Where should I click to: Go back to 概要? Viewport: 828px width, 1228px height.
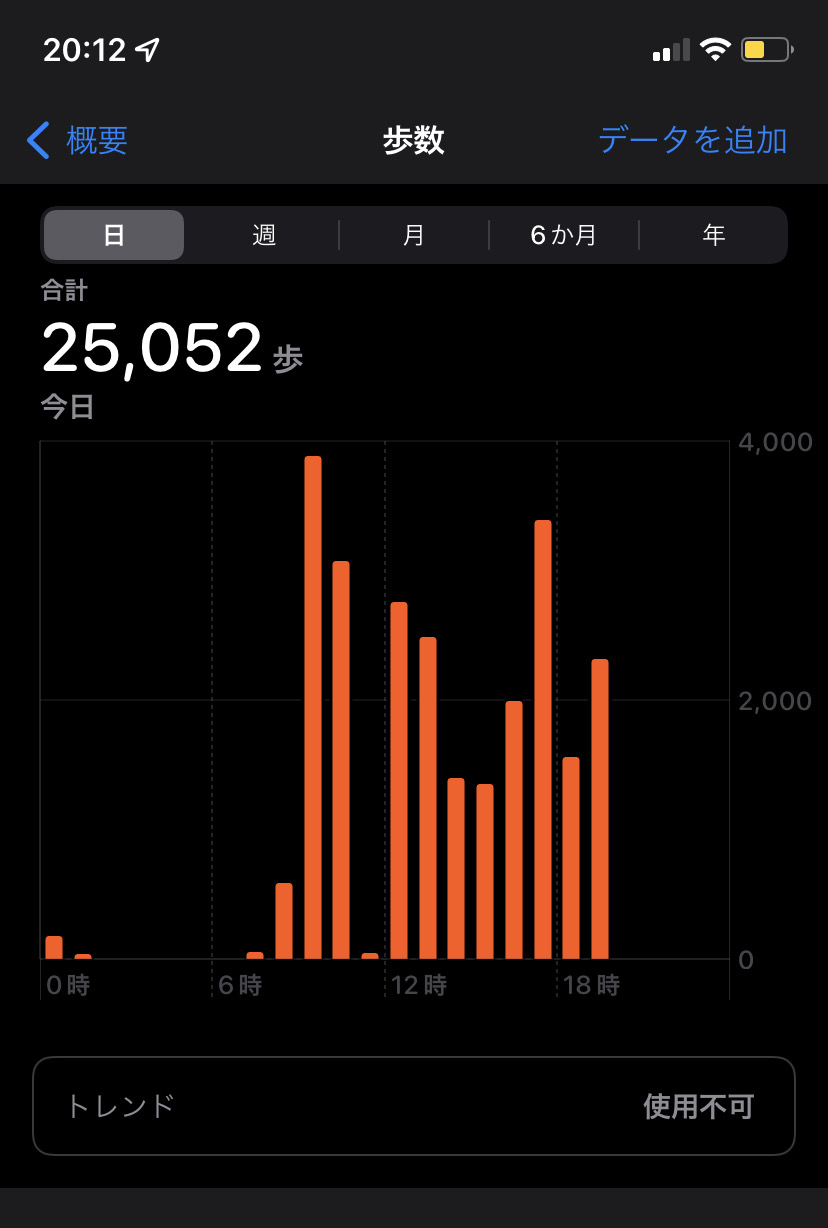pyautogui.click(x=78, y=141)
